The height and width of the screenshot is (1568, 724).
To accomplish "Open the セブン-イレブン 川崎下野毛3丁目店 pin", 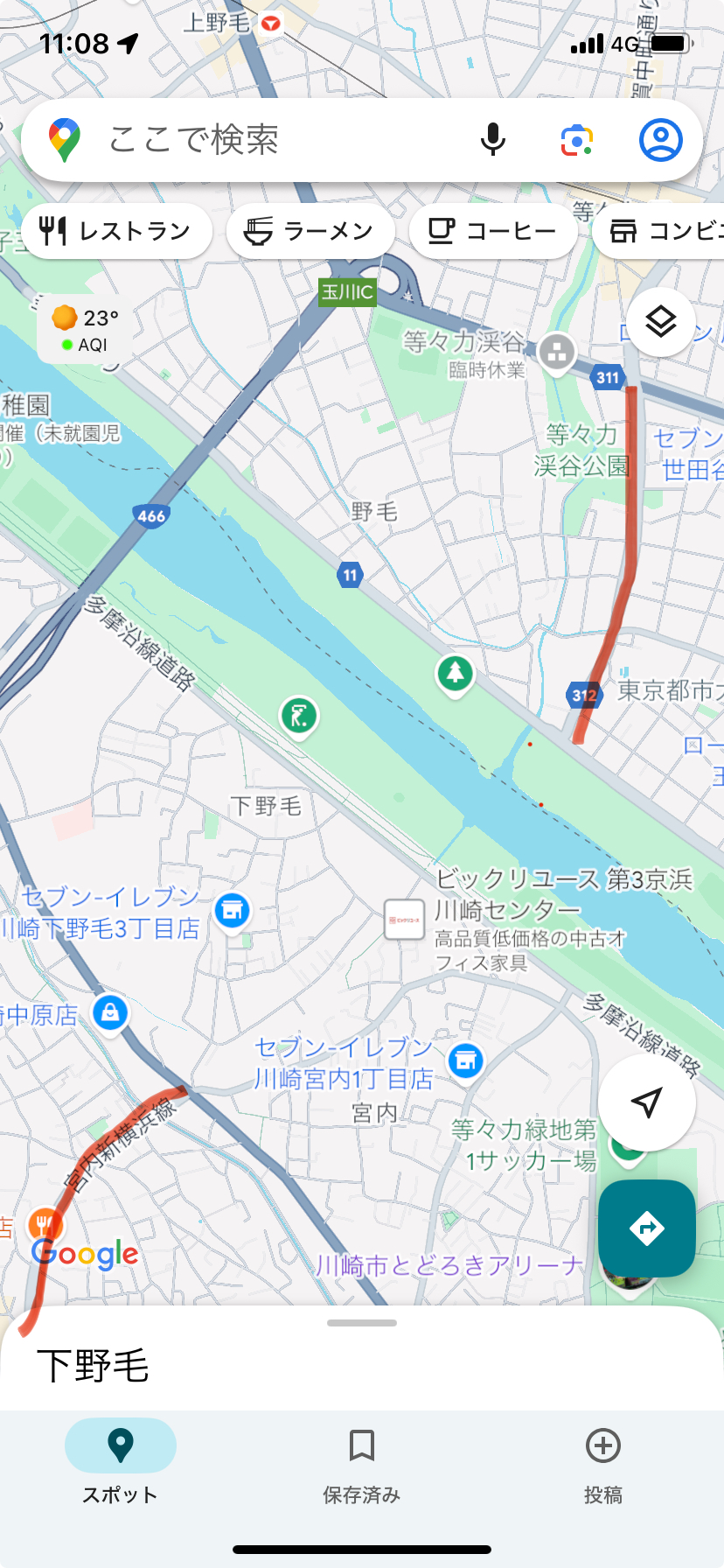I will coord(232,911).
